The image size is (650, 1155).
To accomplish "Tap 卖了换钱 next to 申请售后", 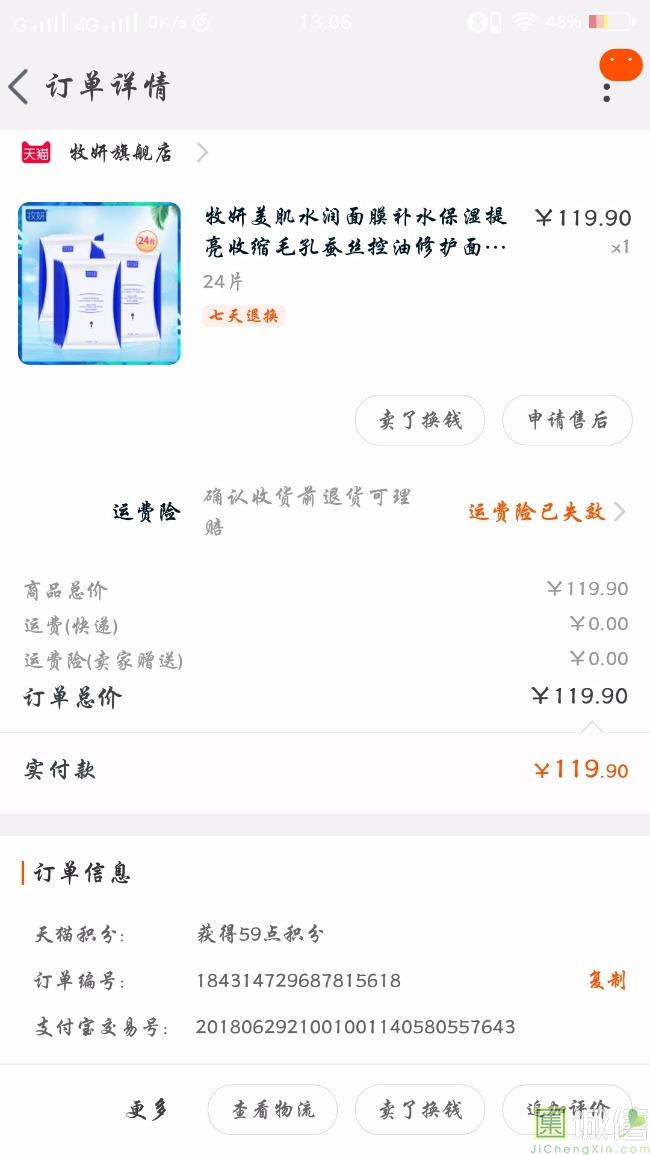I will click(x=420, y=420).
